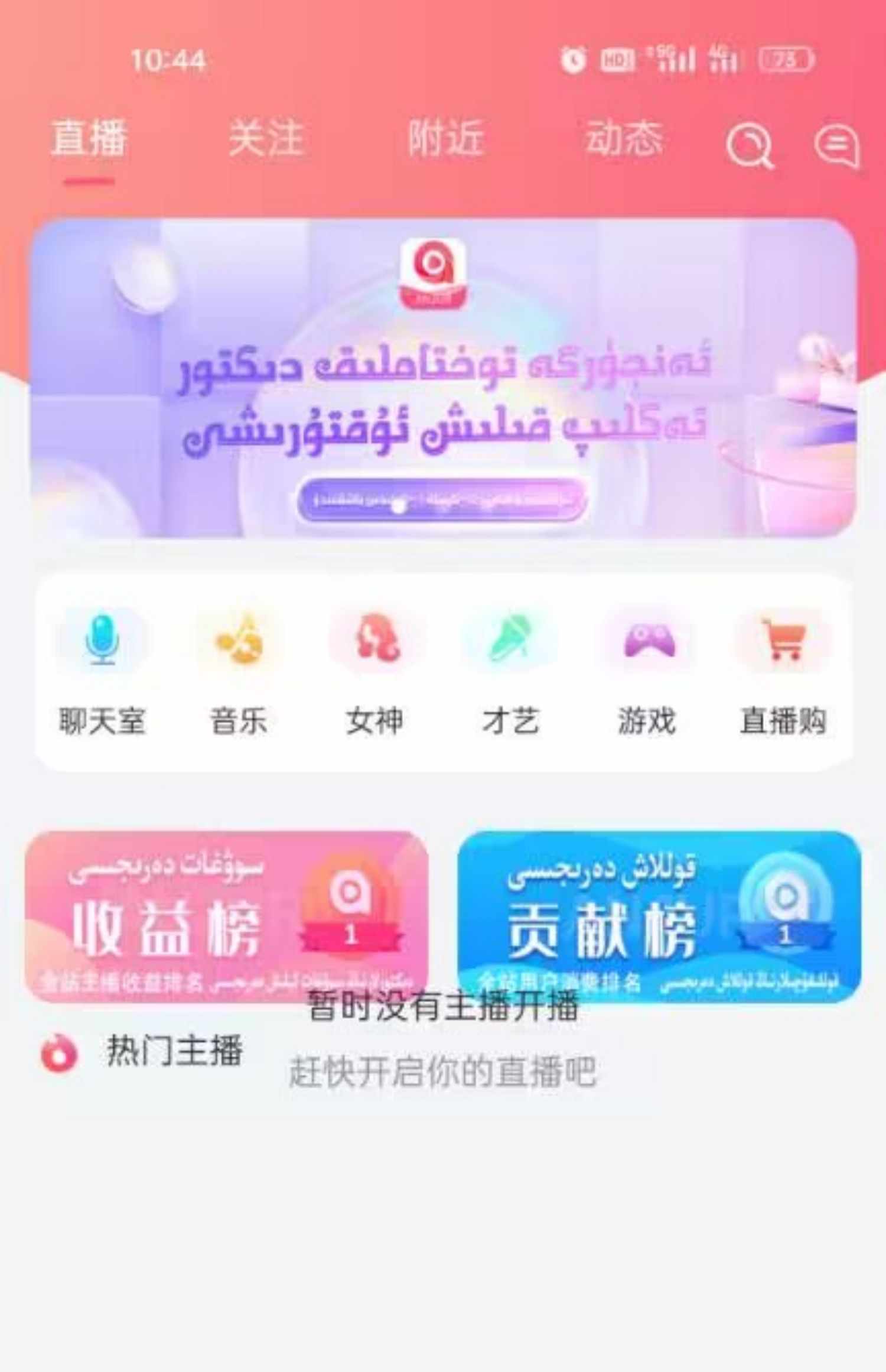Screen dimensions: 886x1372
Task: Select the 直播 tab
Action: pyautogui.click(x=89, y=139)
